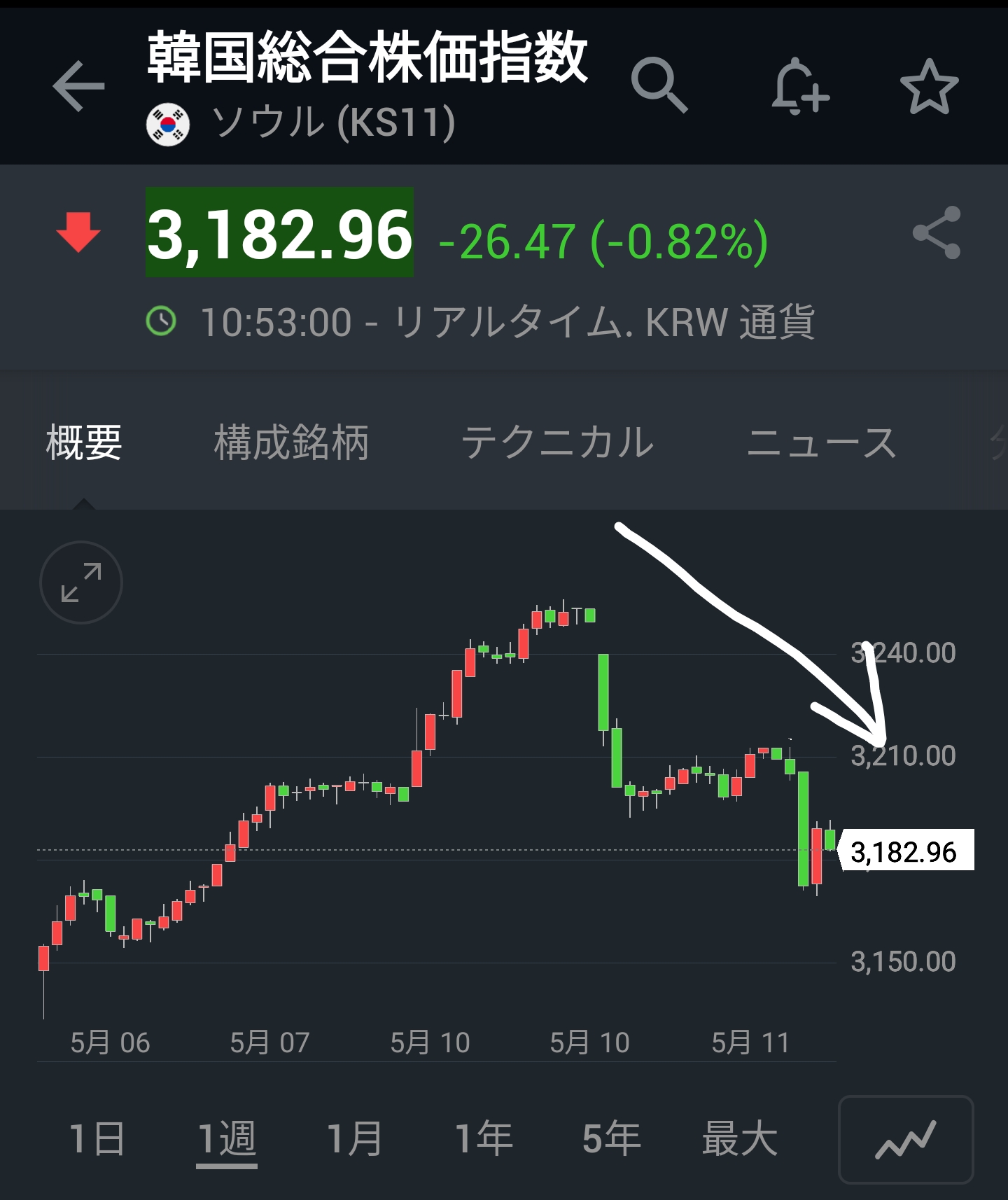Switch chart range to 1月
Viewport: 1008px width, 1200px height.
tap(355, 1138)
